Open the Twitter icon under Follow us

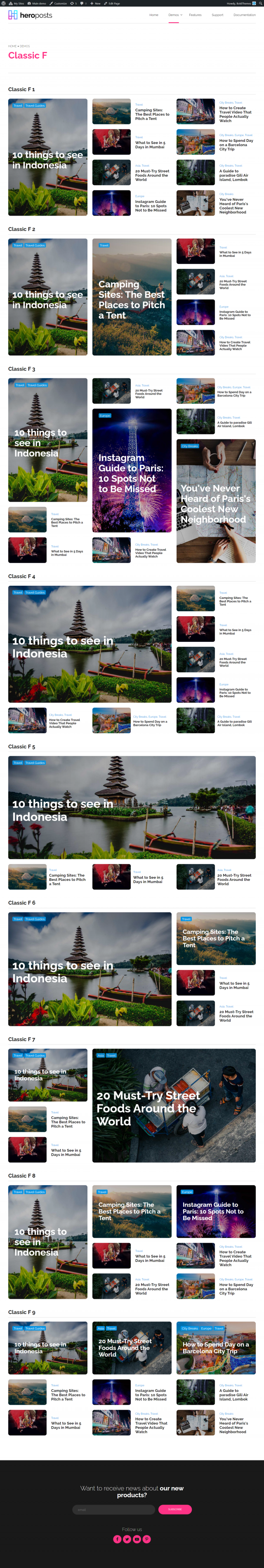(x=127, y=1539)
